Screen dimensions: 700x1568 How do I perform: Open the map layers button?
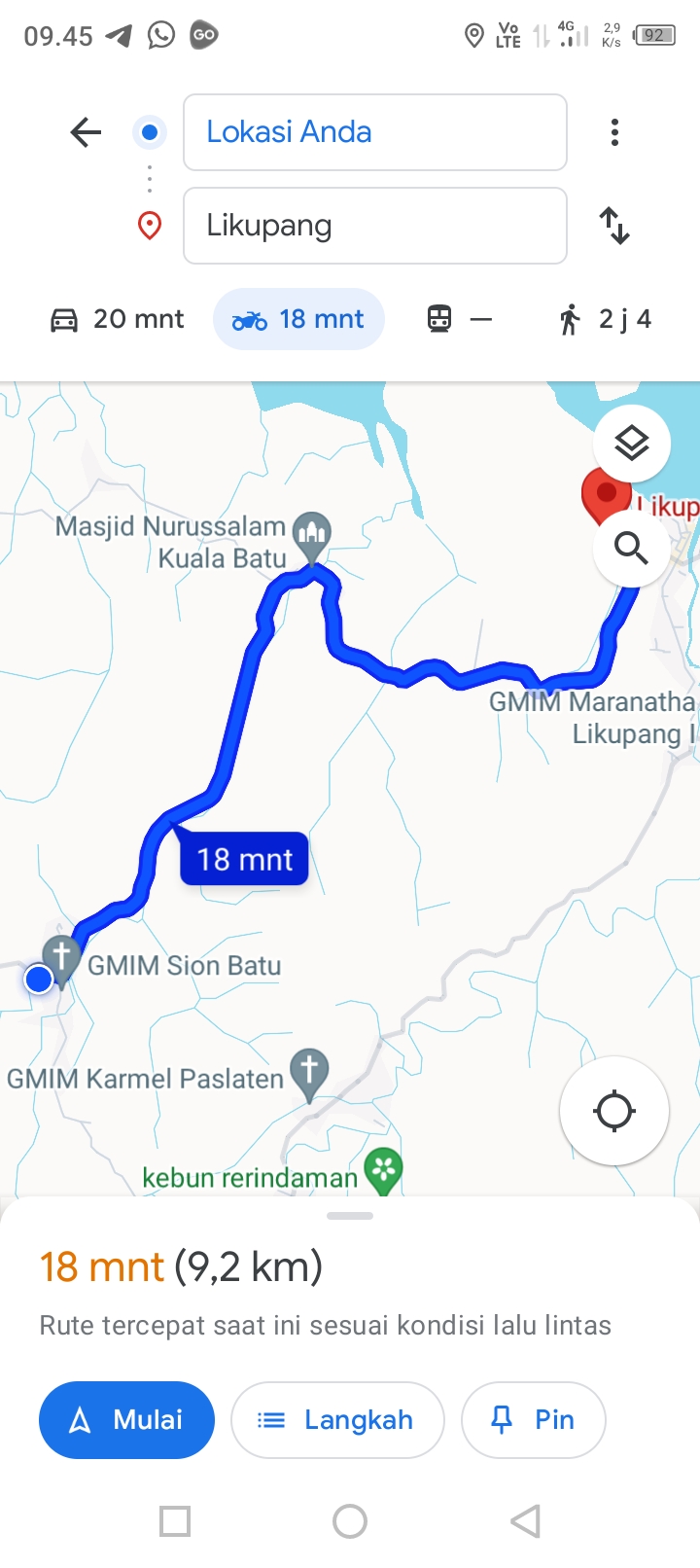click(x=632, y=444)
